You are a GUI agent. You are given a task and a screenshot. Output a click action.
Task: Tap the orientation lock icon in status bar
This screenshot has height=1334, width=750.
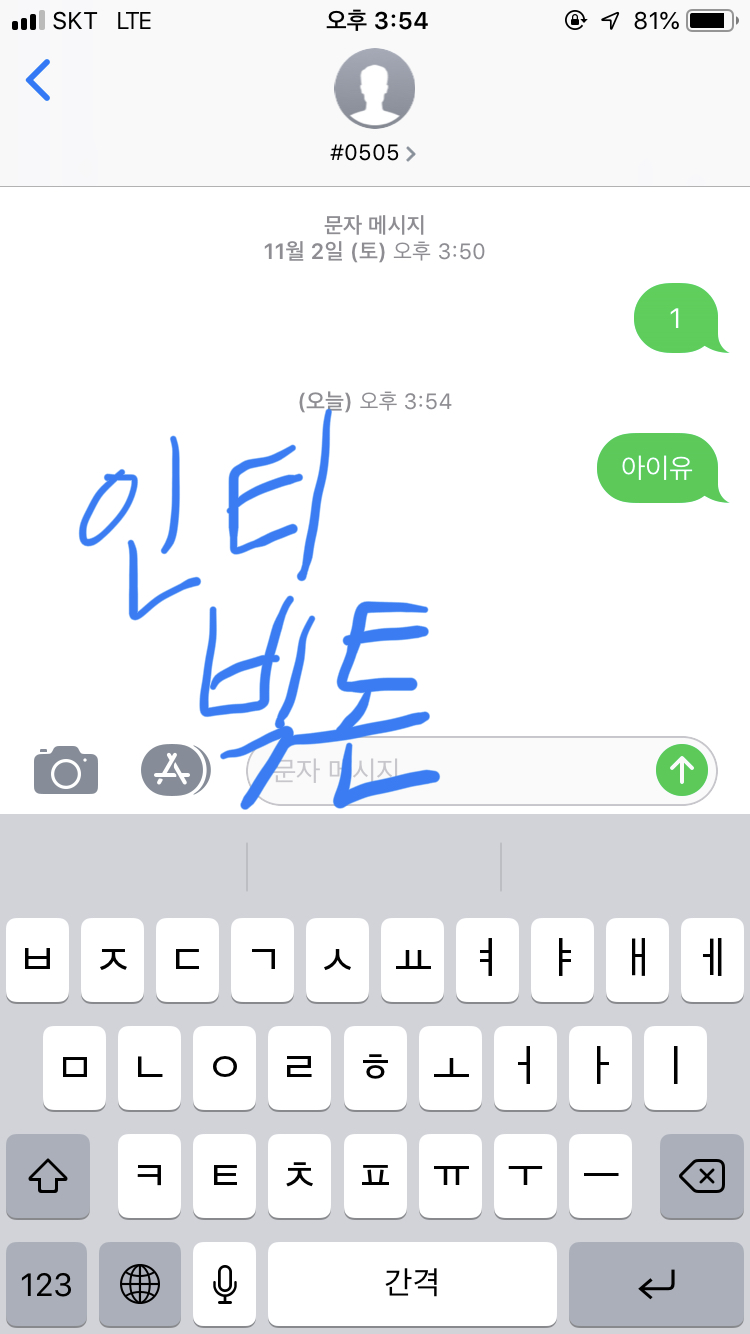(577, 19)
